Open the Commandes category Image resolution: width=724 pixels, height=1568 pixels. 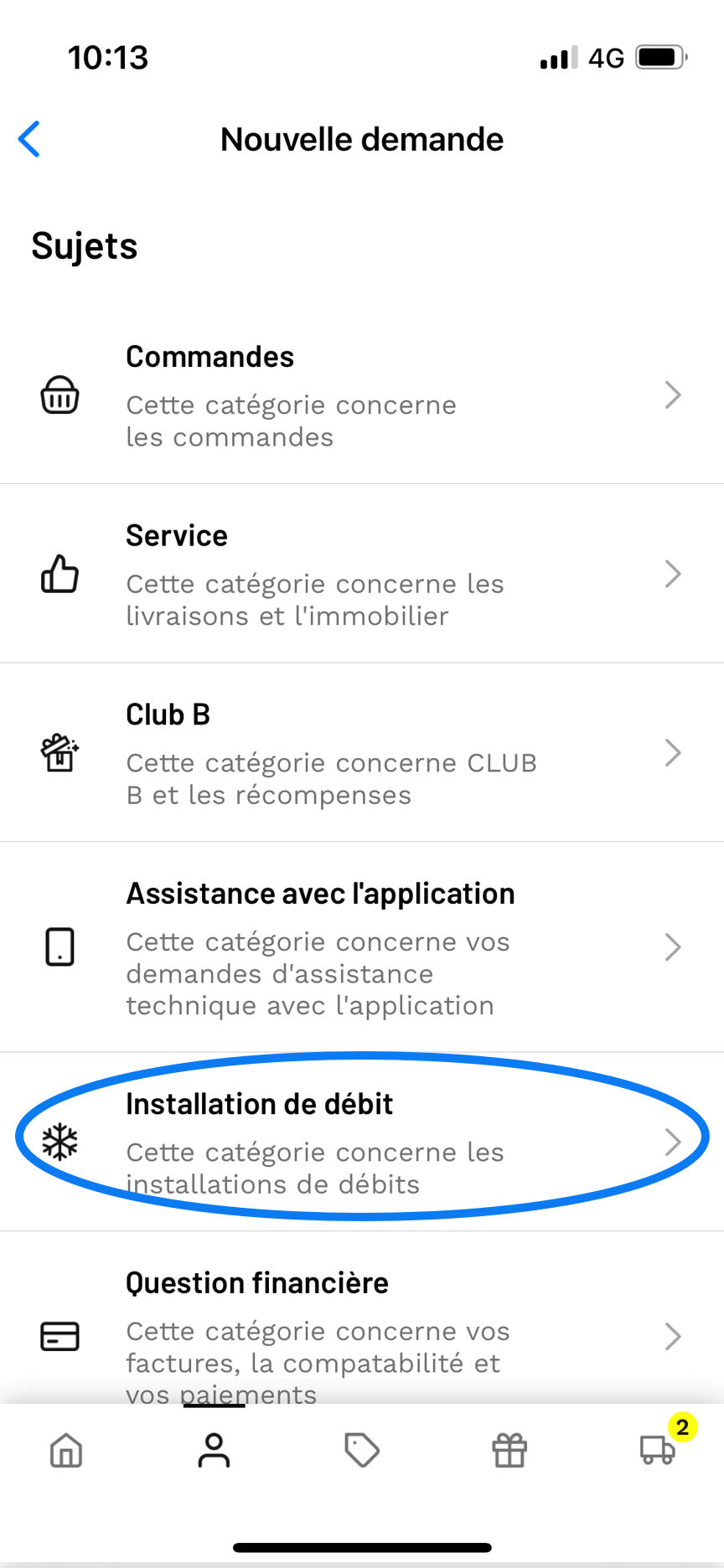(x=362, y=395)
